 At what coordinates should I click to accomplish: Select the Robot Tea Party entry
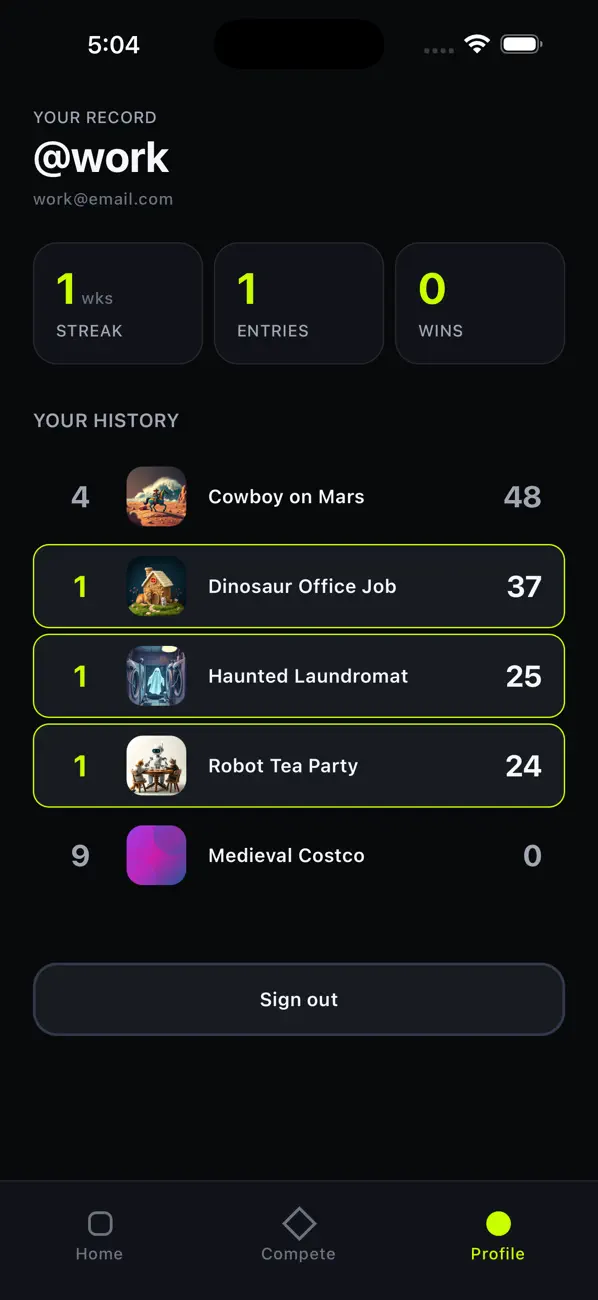(x=299, y=766)
